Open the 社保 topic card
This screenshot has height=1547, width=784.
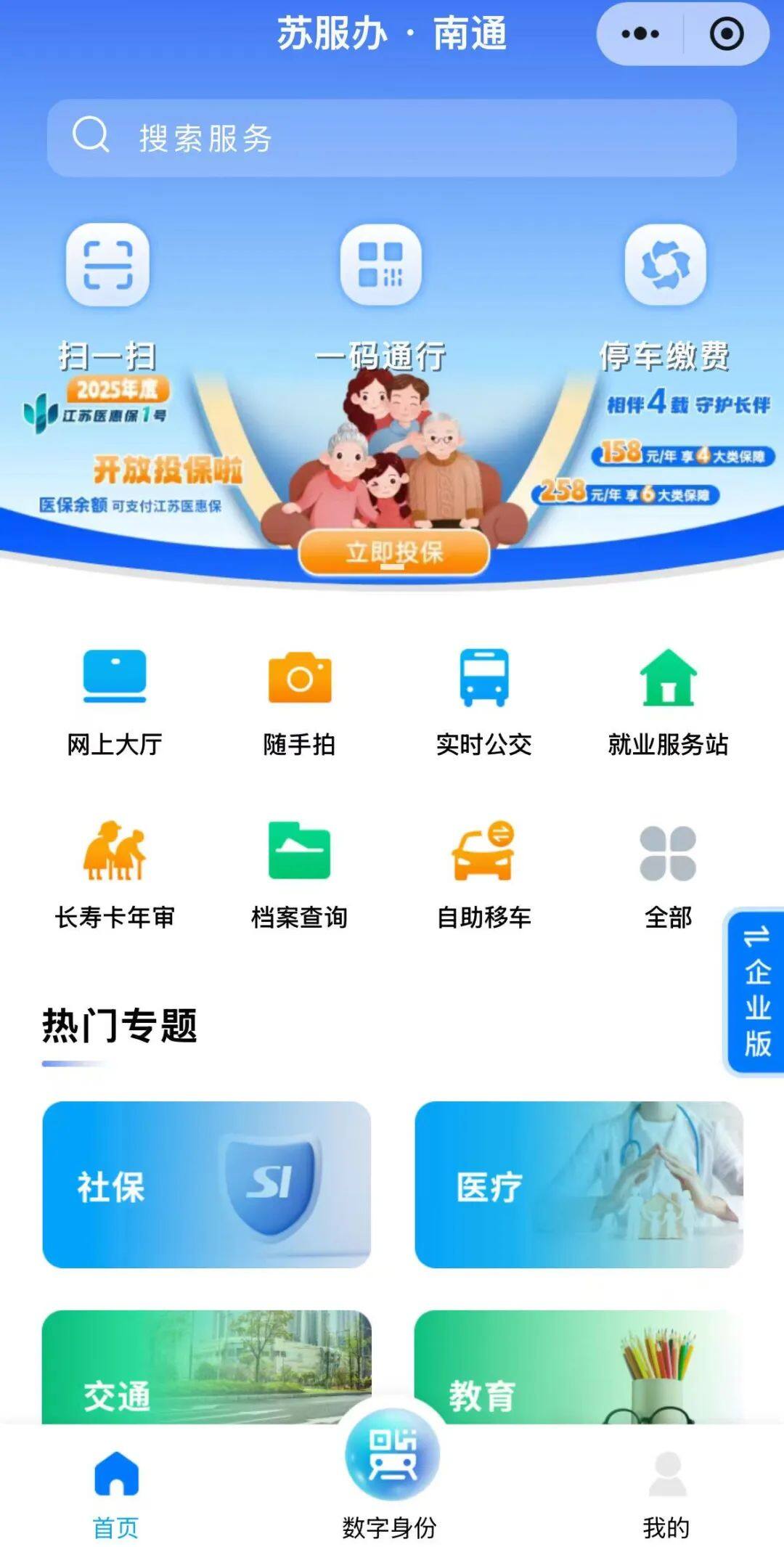pyautogui.click(x=206, y=1185)
